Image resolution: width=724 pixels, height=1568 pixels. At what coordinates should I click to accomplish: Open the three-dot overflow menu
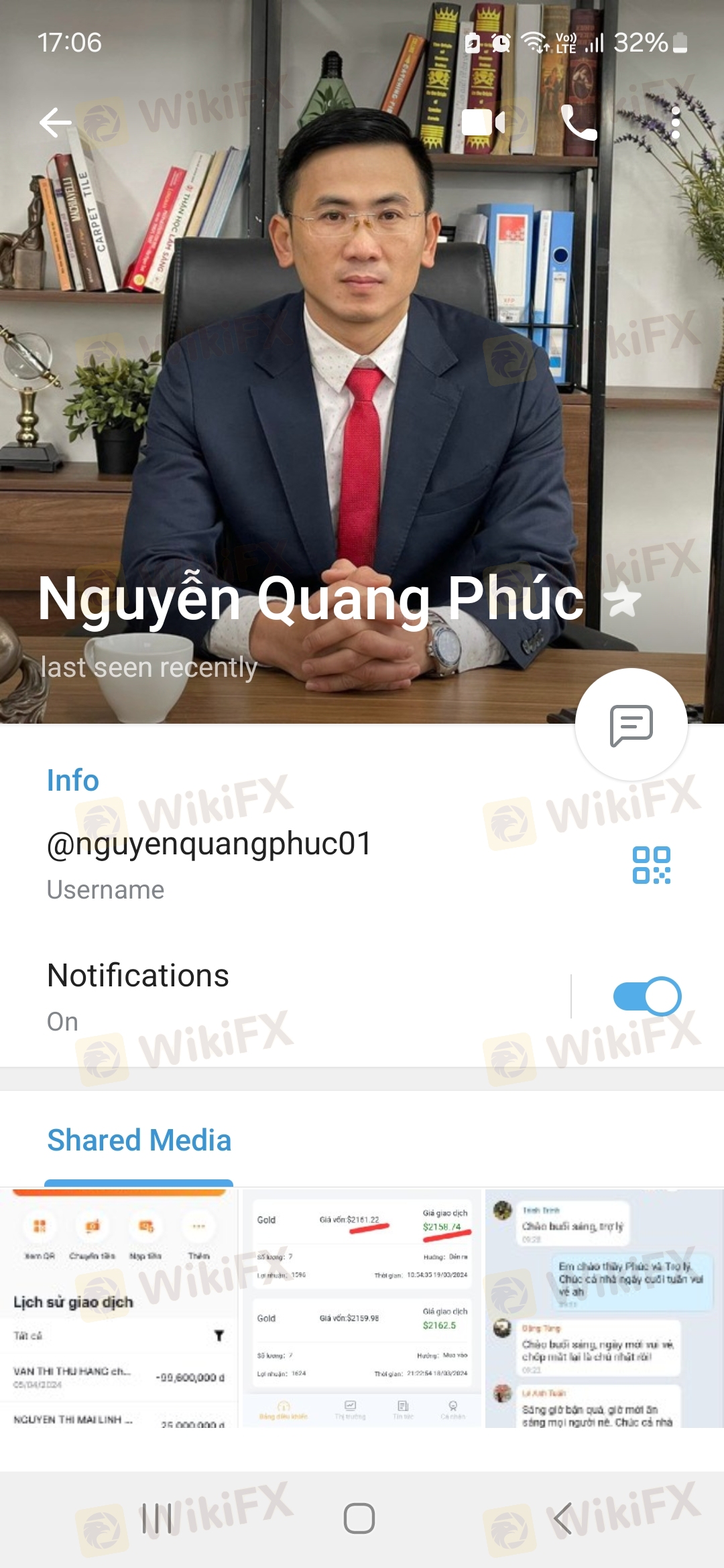[x=675, y=123]
